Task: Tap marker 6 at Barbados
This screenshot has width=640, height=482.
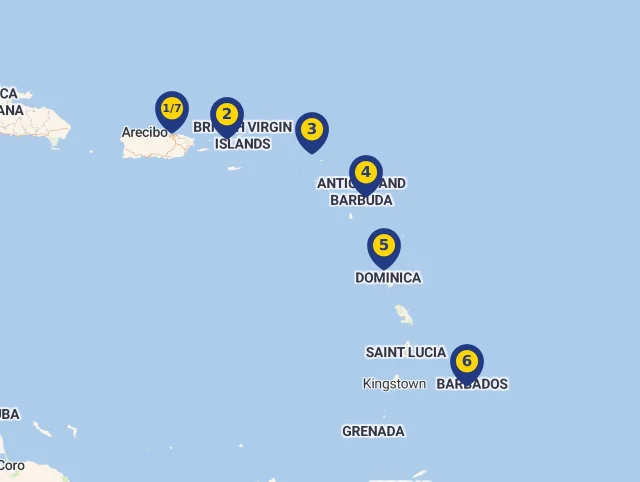Action: 467,362
